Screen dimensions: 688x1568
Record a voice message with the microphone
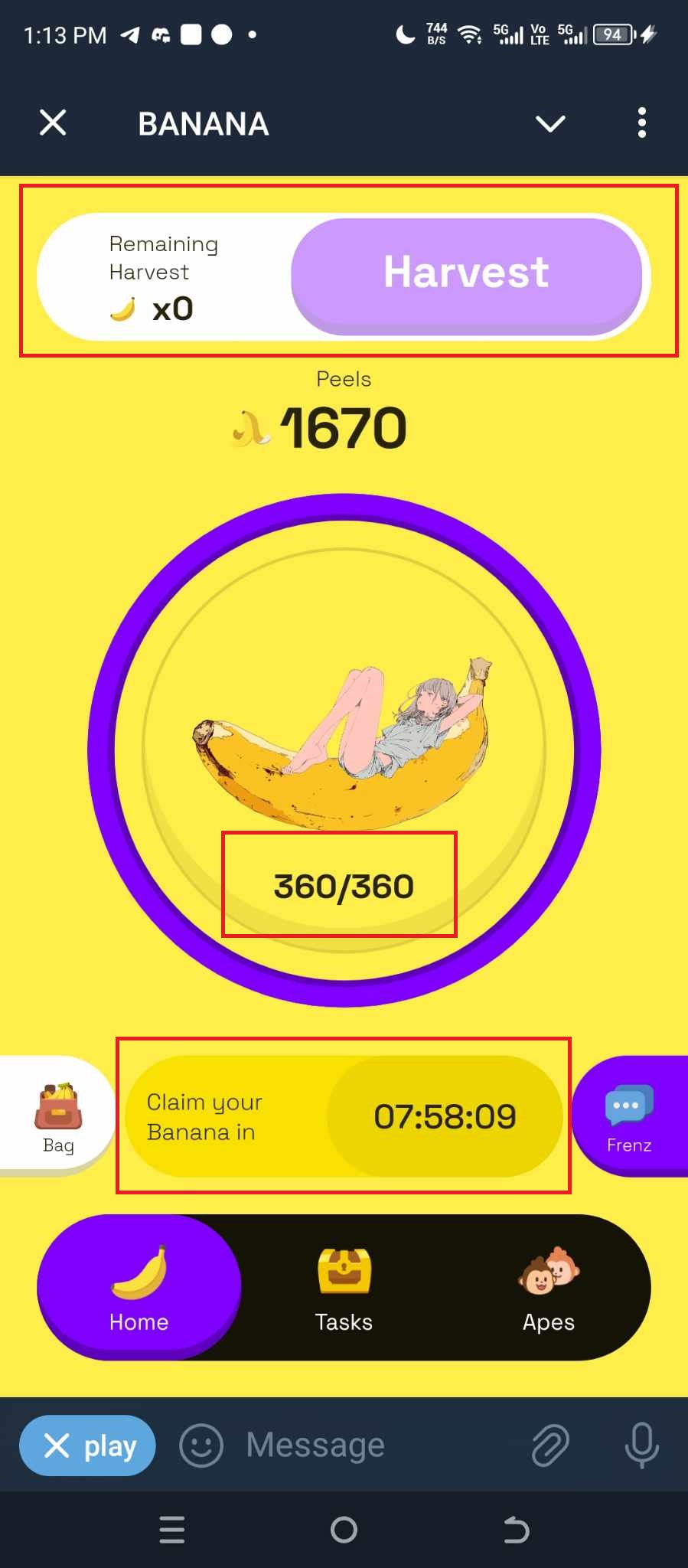point(641,1445)
